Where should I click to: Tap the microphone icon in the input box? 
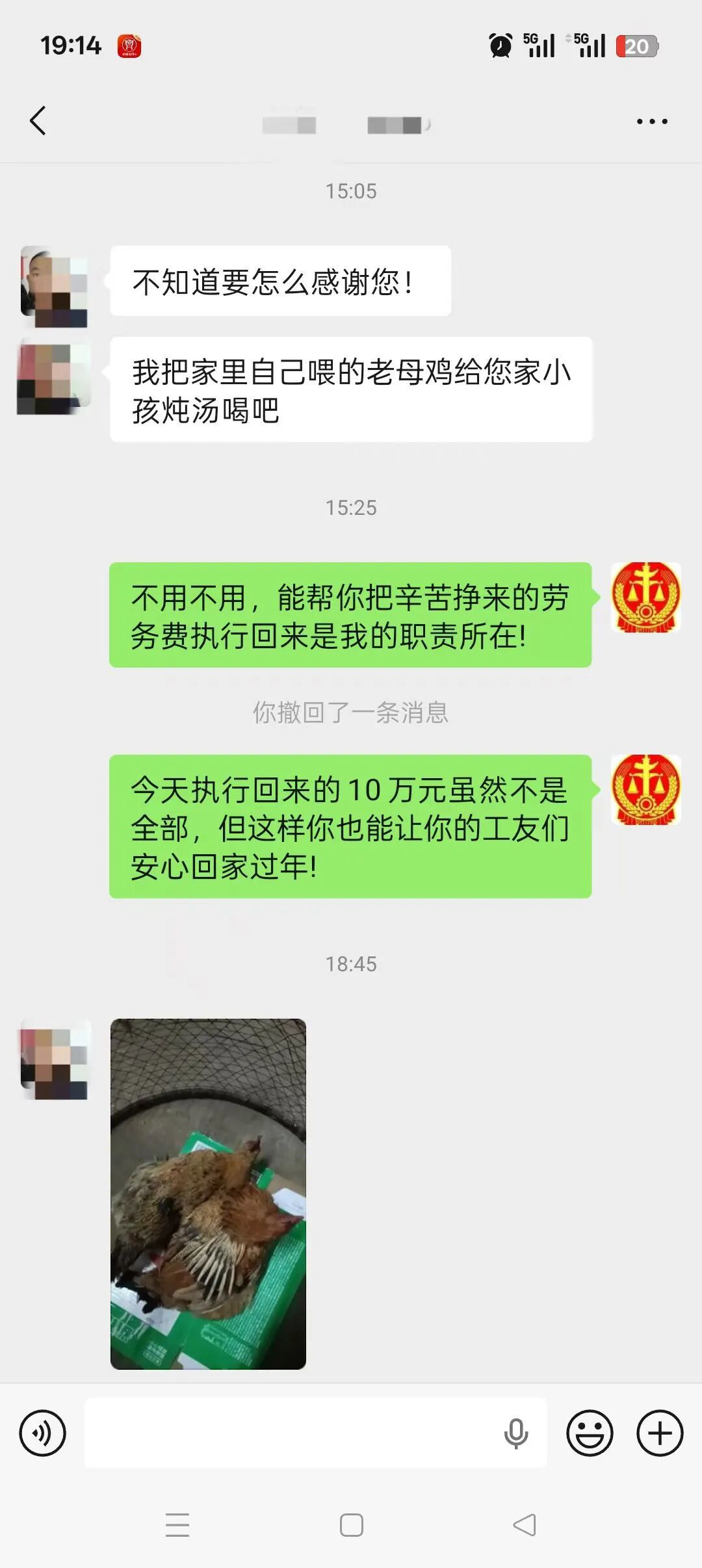pyautogui.click(x=516, y=1433)
